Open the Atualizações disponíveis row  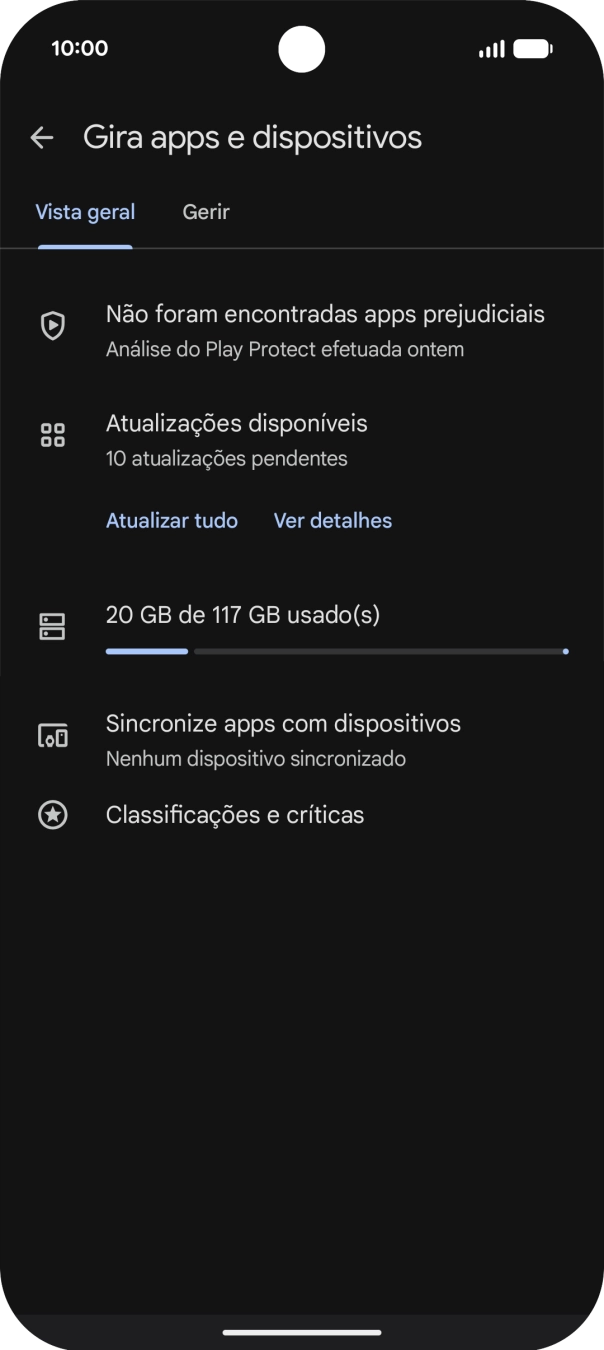tap(237, 439)
